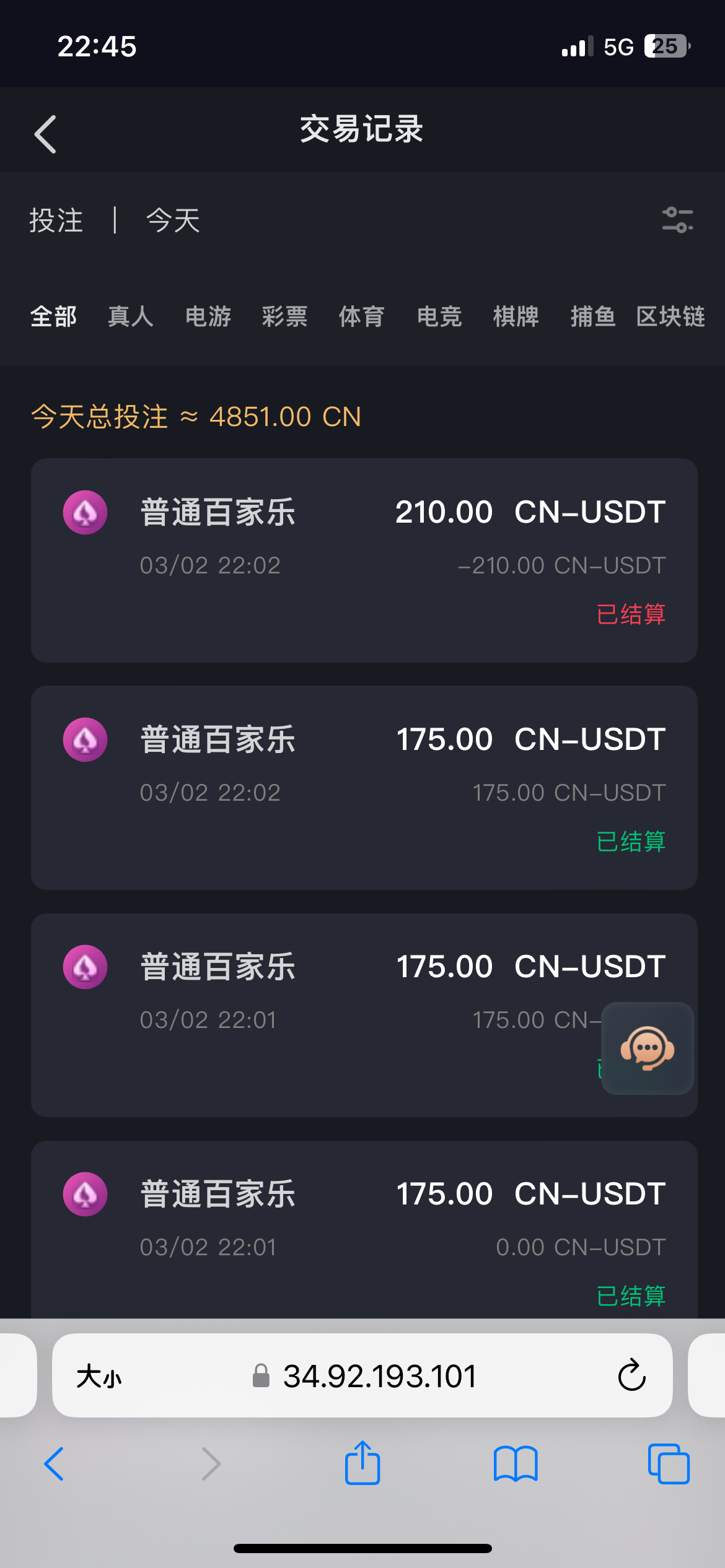Image resolution: width=725 pixels, height=1568 pixels.
Task: Open the browser share sheet
Action: (362, 1464)
